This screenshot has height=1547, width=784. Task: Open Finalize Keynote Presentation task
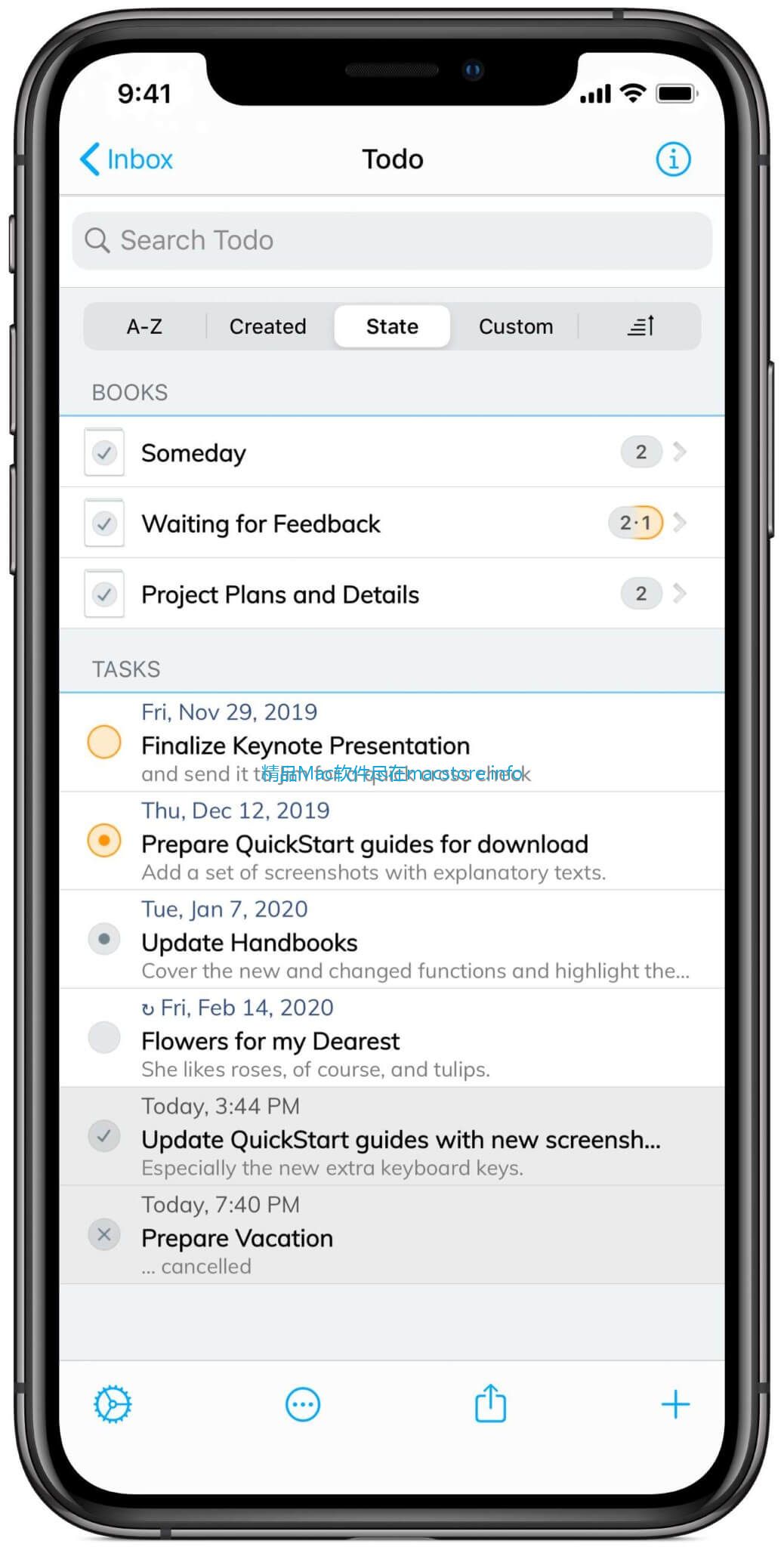[392, 743]
